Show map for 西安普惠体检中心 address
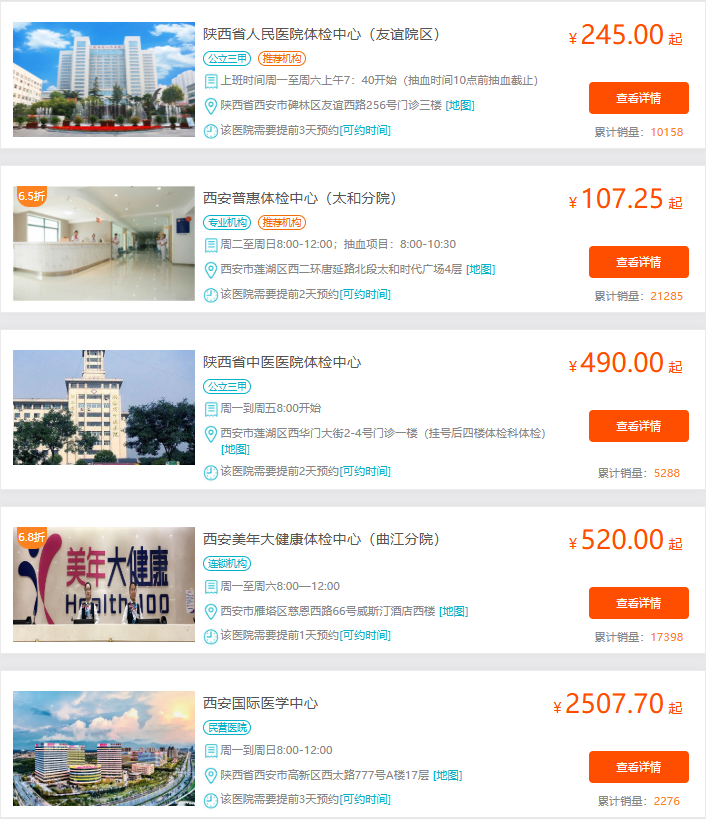 481,269
